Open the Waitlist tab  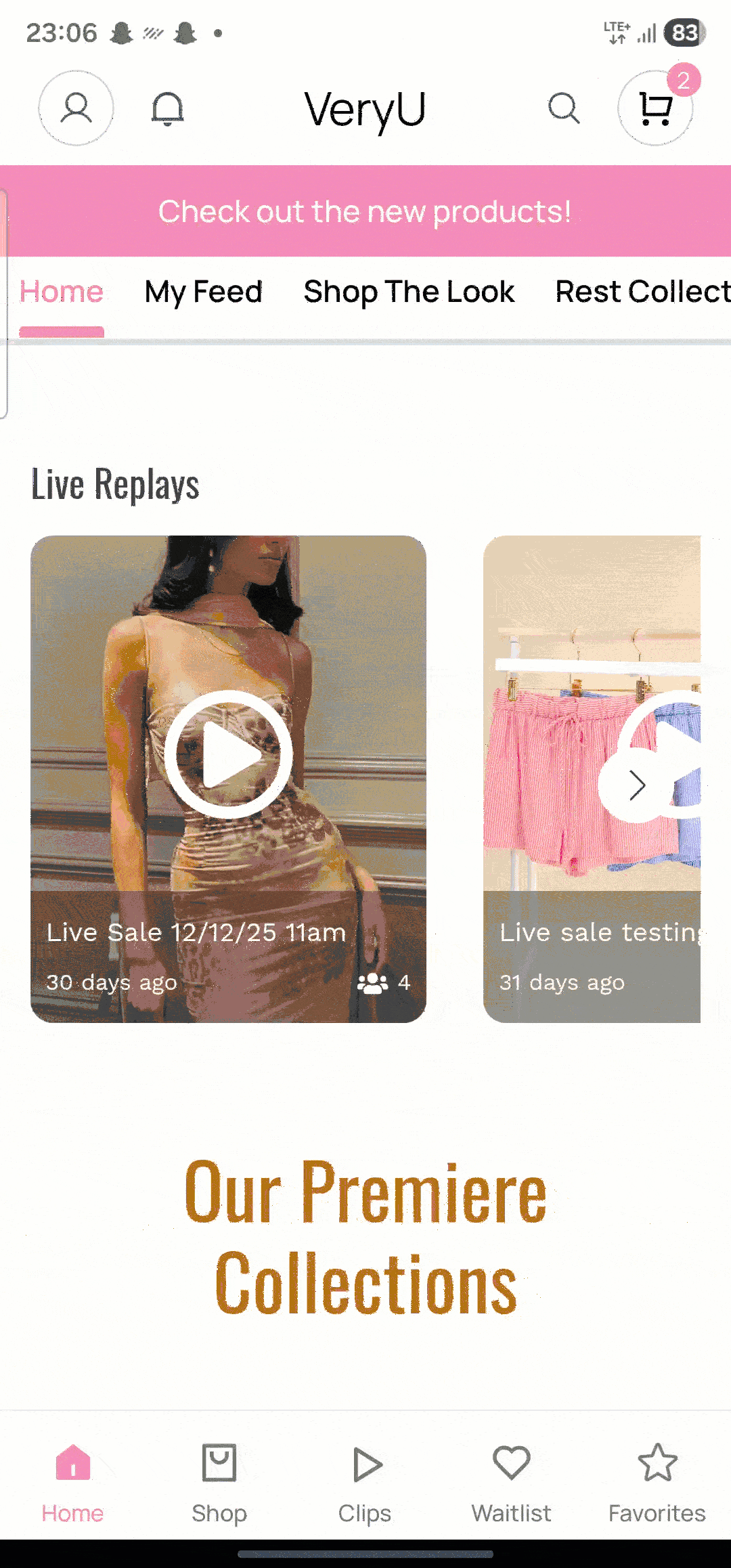[x=512, y=1483]
